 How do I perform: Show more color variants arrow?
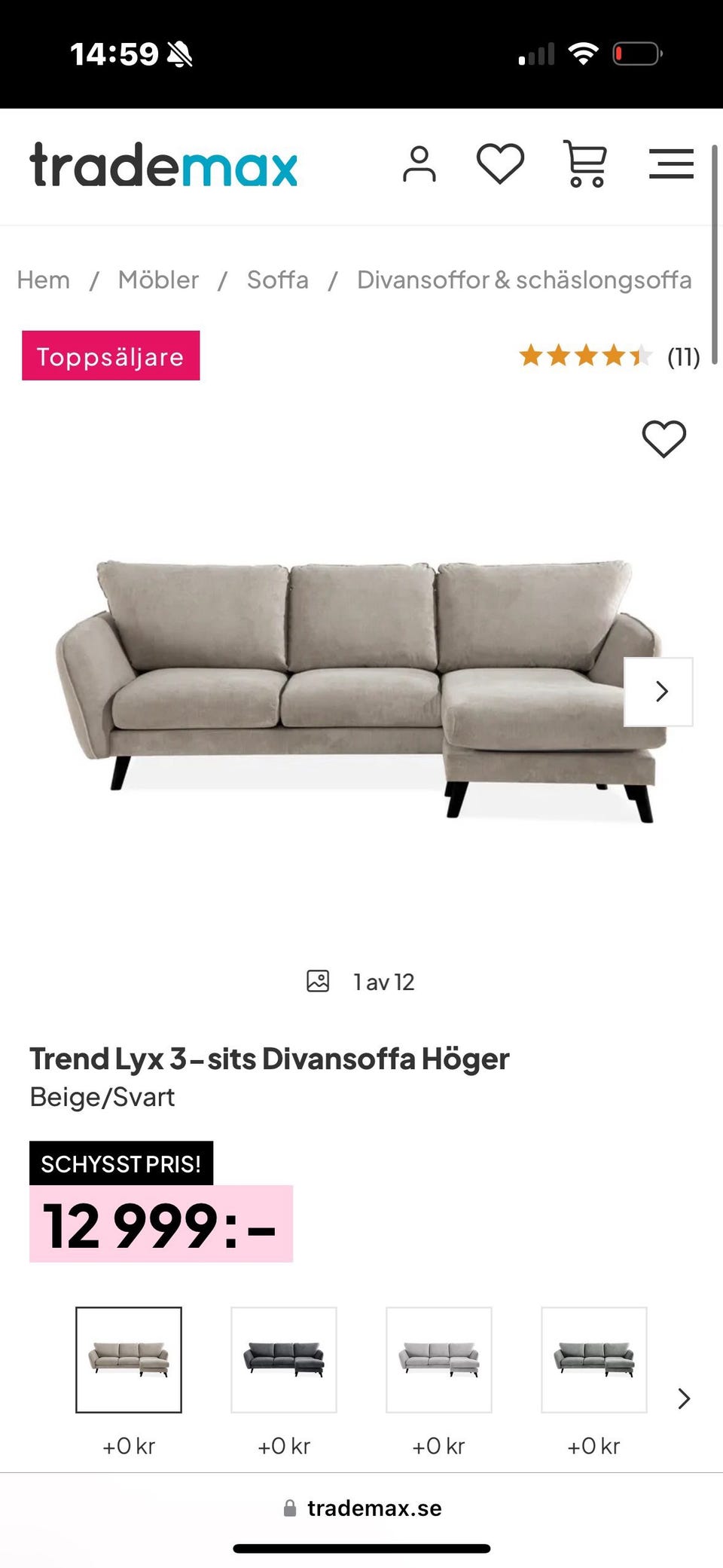pyautogui.click(x=683, y=1398)
